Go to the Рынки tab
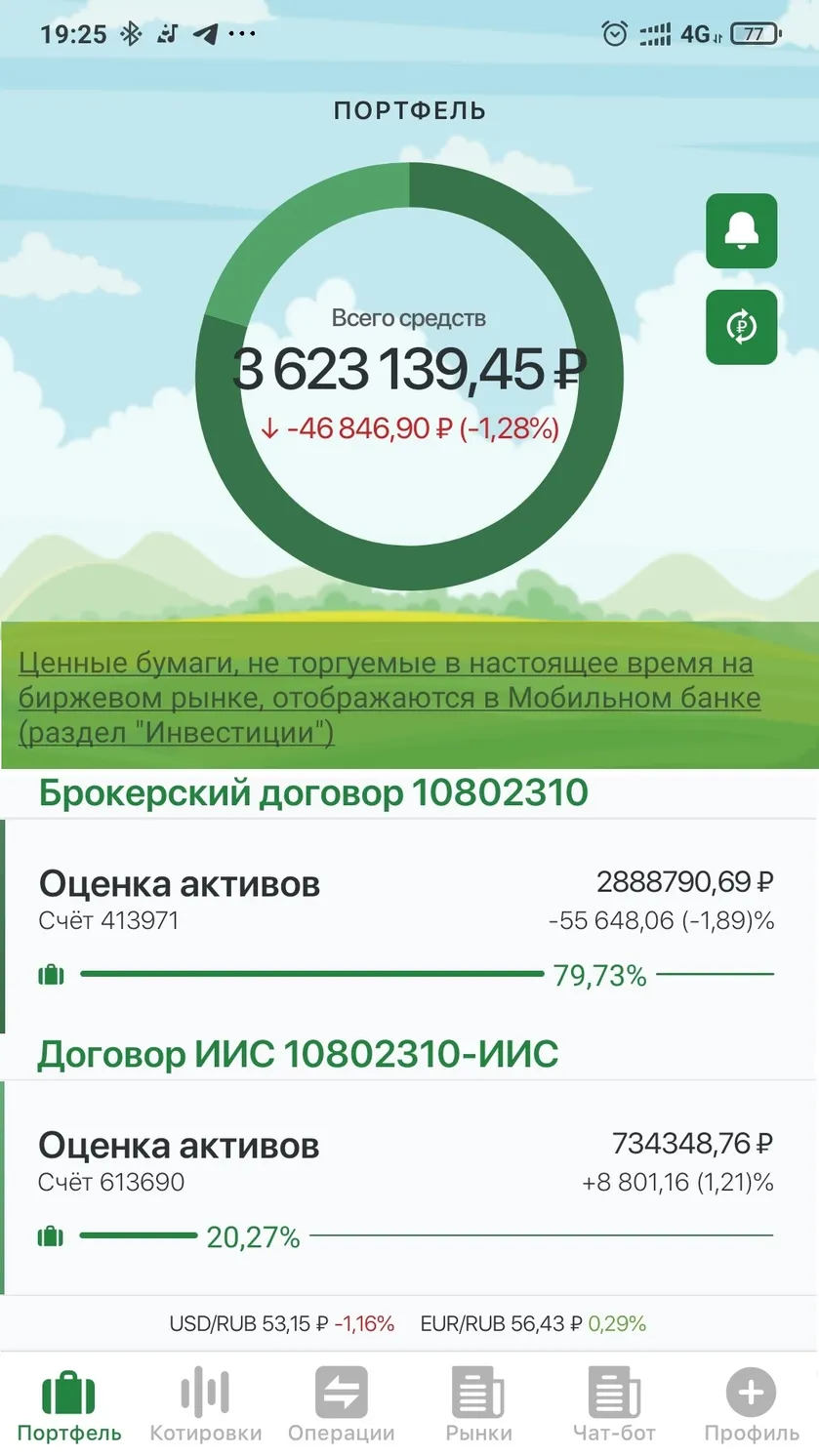This screenshot has height=1456, width=819. (478, 1404)
